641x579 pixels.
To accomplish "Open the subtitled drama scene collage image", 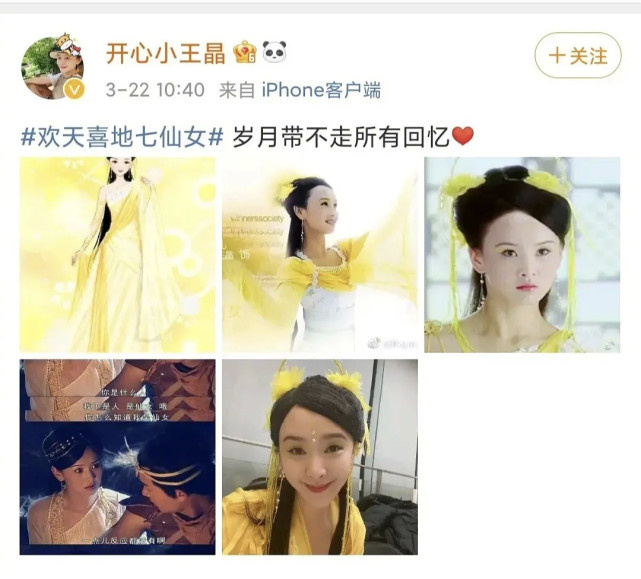I will (117, 457).
